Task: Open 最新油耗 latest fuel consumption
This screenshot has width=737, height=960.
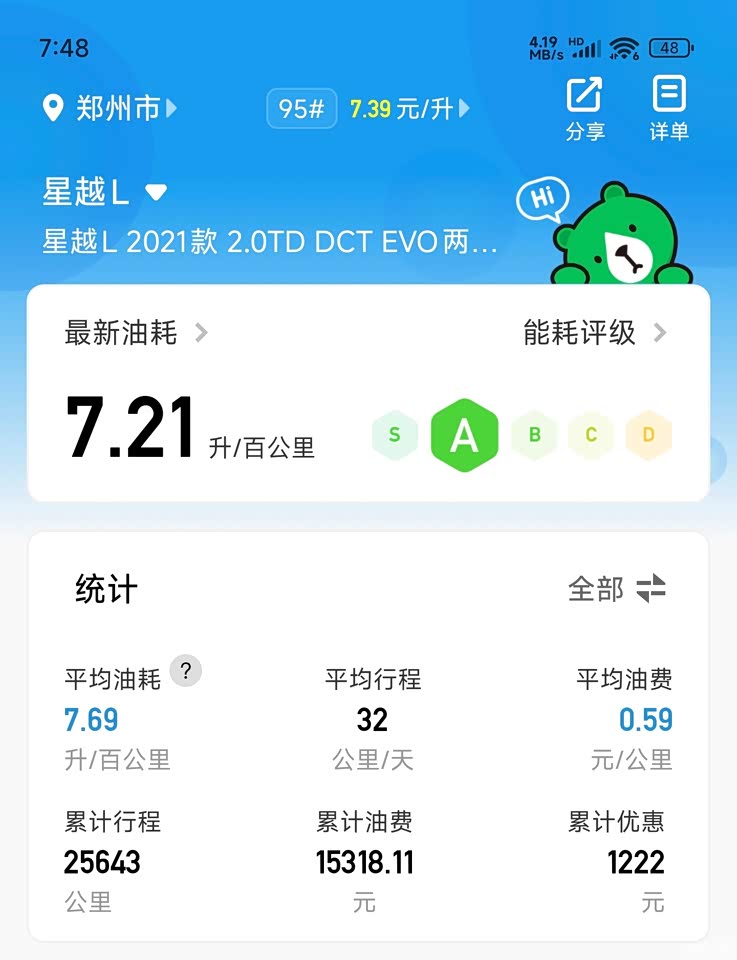Action: tap(136, 333)
